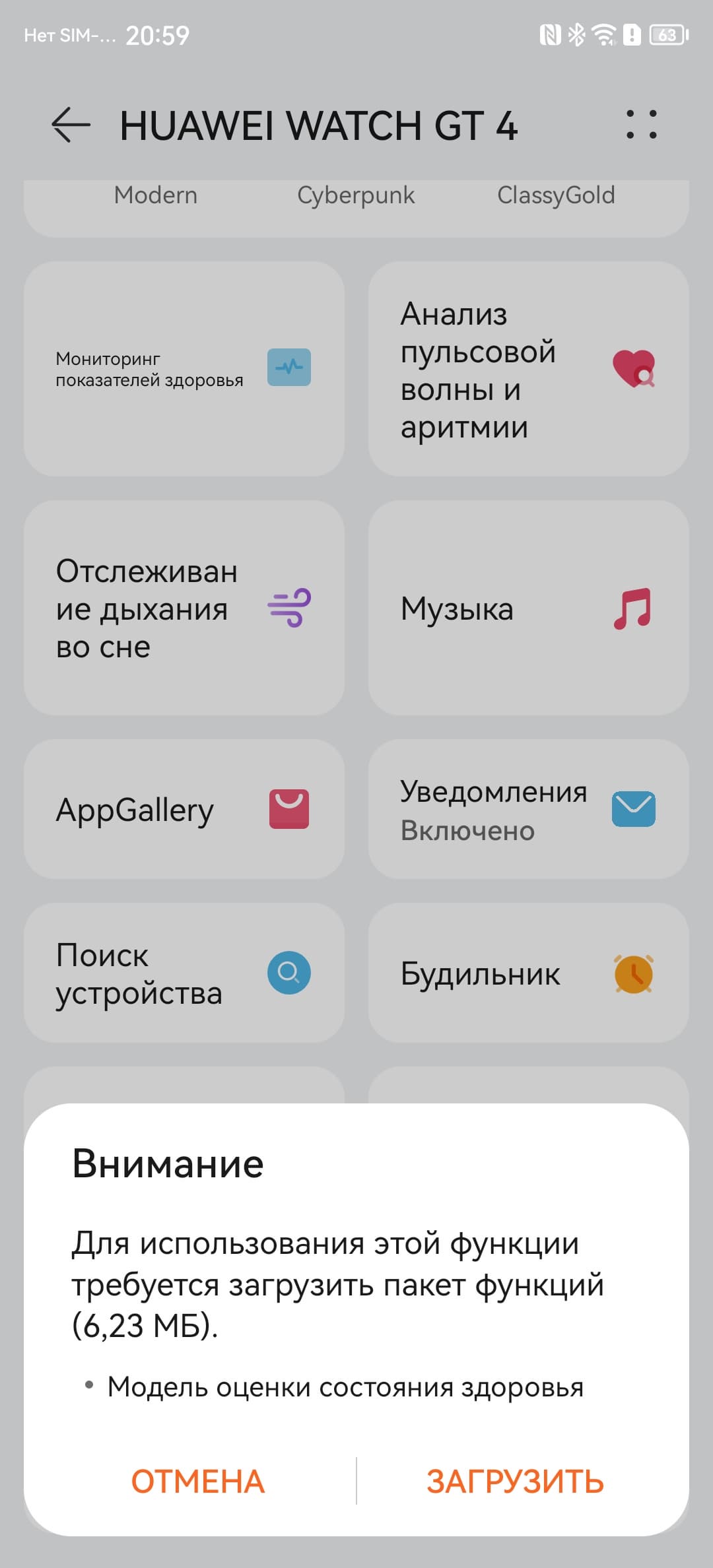Choose the Modern watch face
The image size is (713, 1568).
click(x=156, y=195)
